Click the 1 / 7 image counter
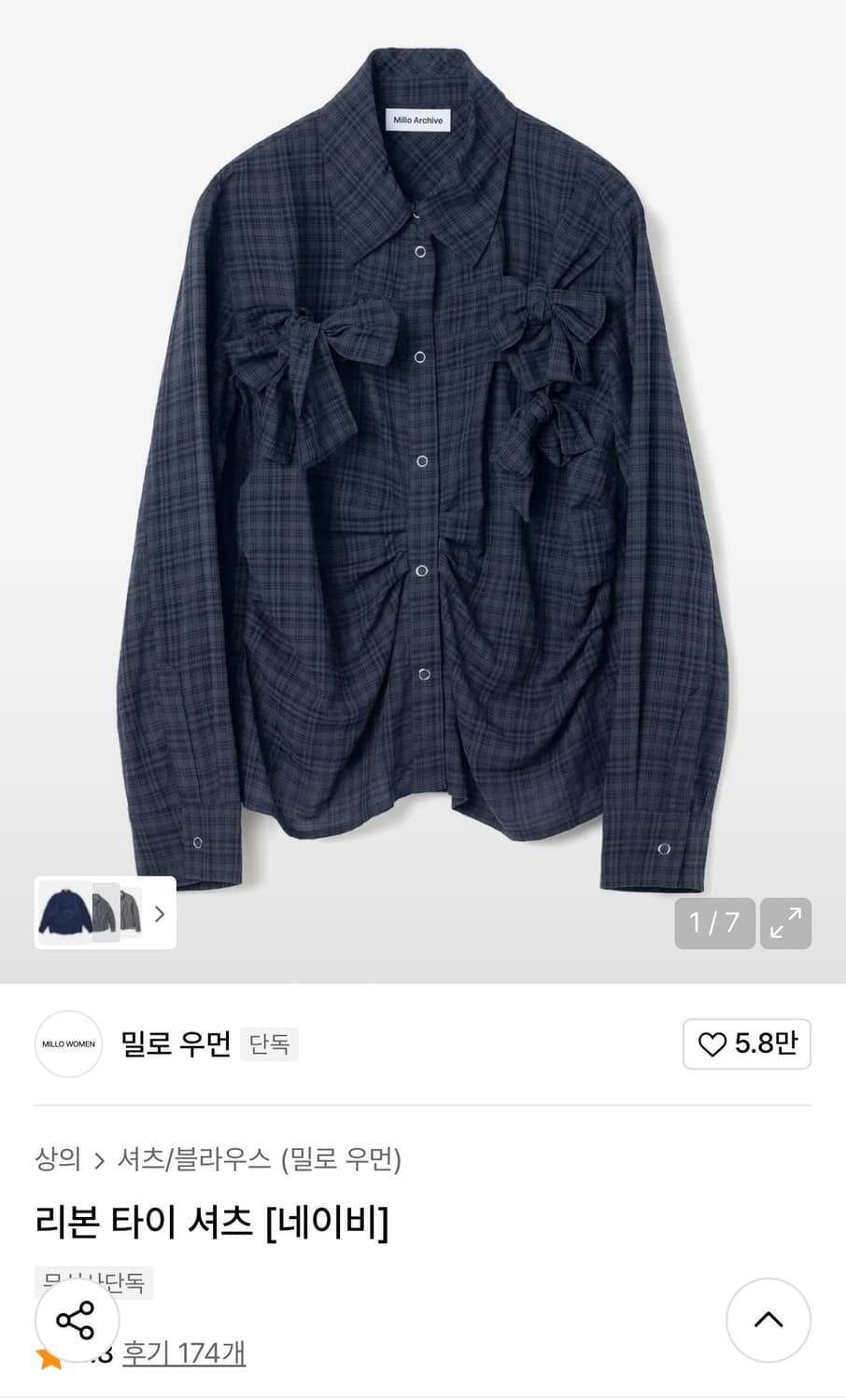This screenshot has height=1400, width=846. coord(714,923)
